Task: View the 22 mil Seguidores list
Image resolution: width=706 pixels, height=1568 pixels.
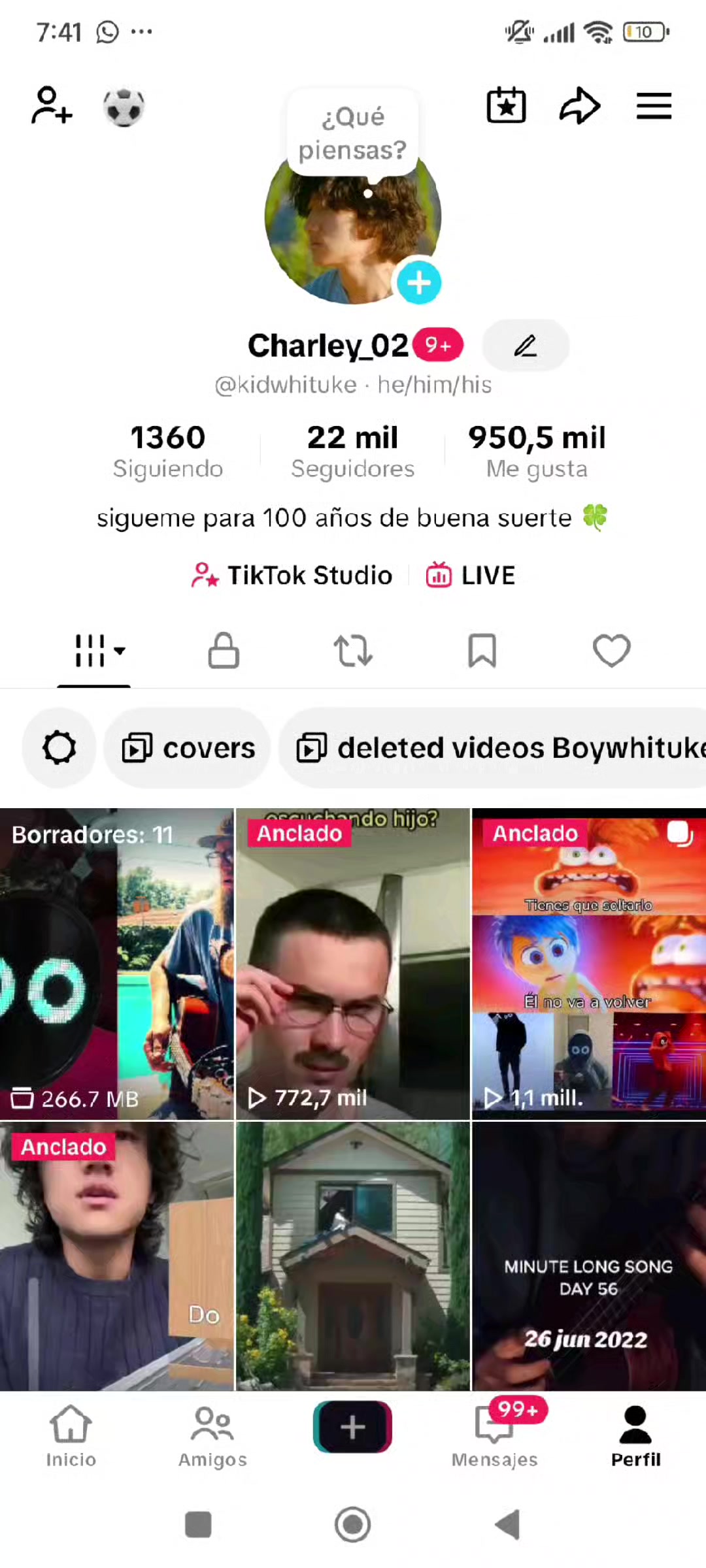Action: click(x=352, y=451)
